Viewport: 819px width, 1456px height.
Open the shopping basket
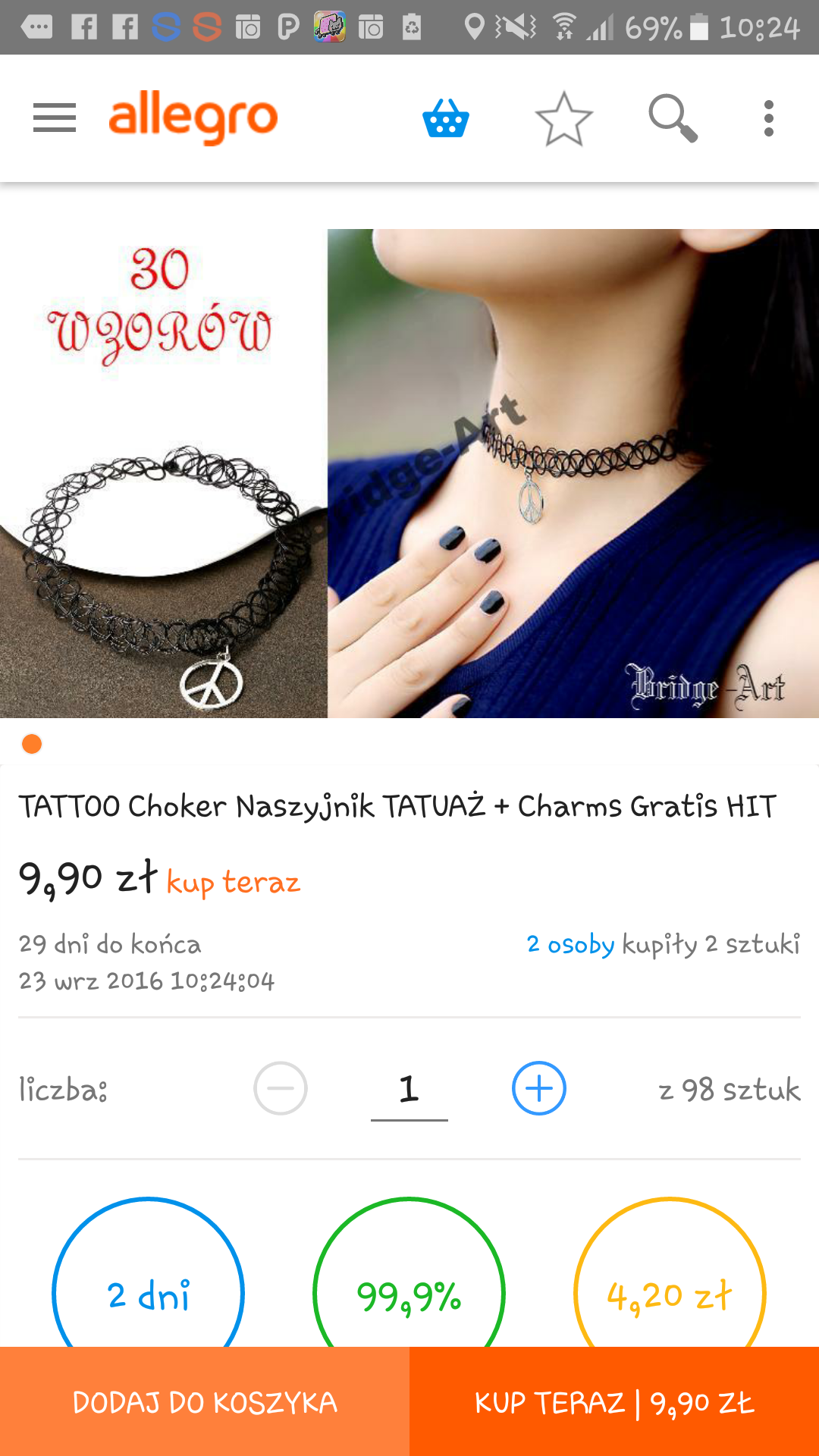pos(446,118)
